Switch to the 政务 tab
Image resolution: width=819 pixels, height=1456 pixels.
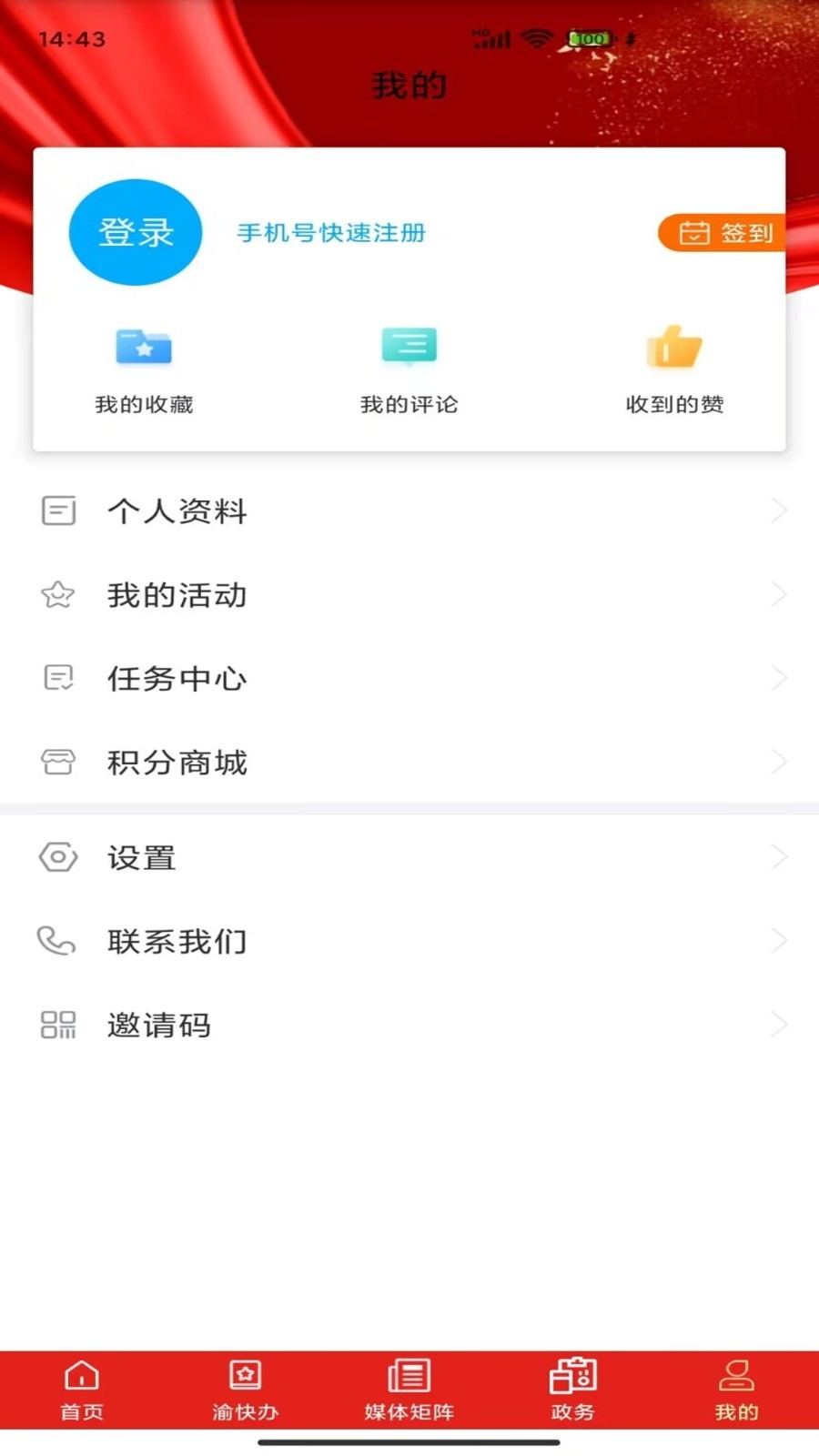pos(572,1390)
